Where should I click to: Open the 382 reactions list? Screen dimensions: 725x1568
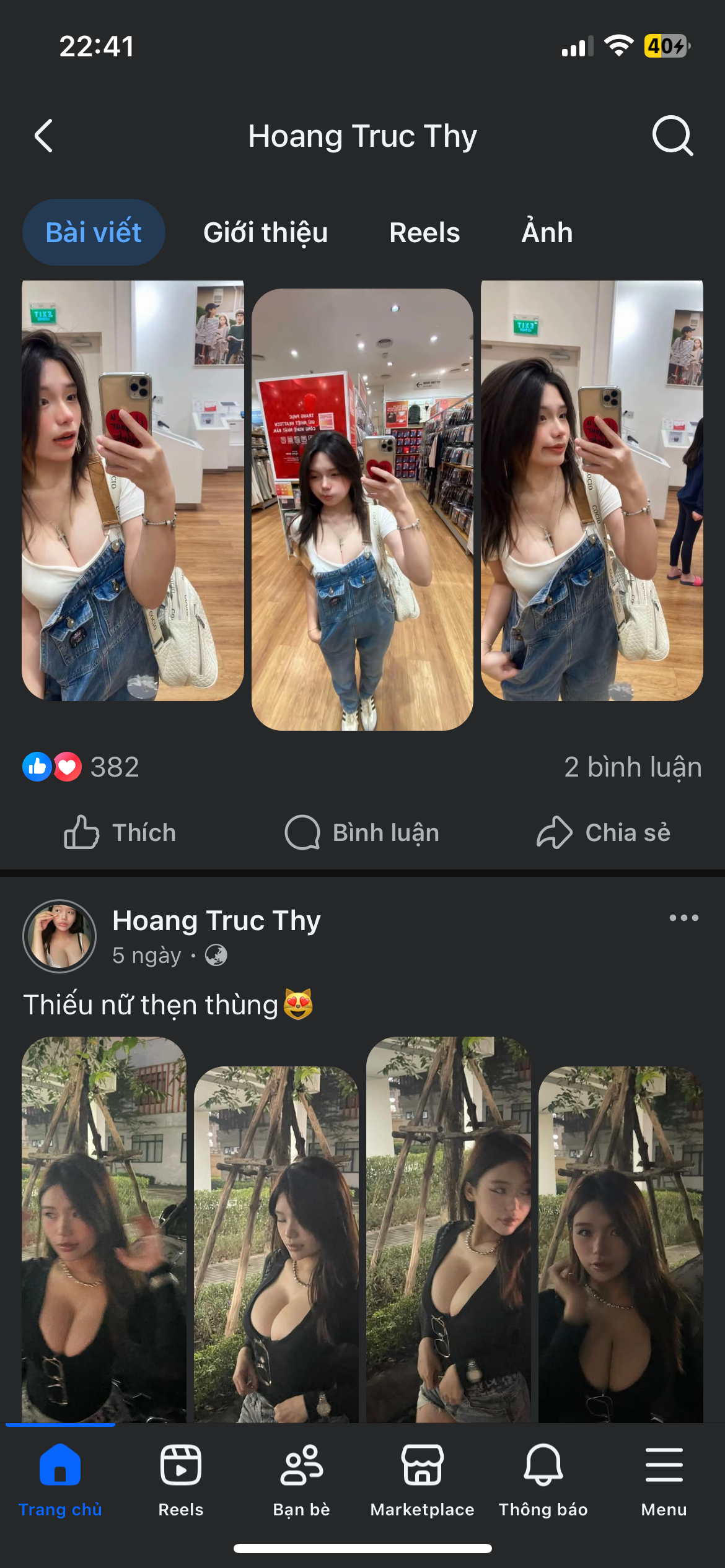pyautogui.click(x=114, y=767)
